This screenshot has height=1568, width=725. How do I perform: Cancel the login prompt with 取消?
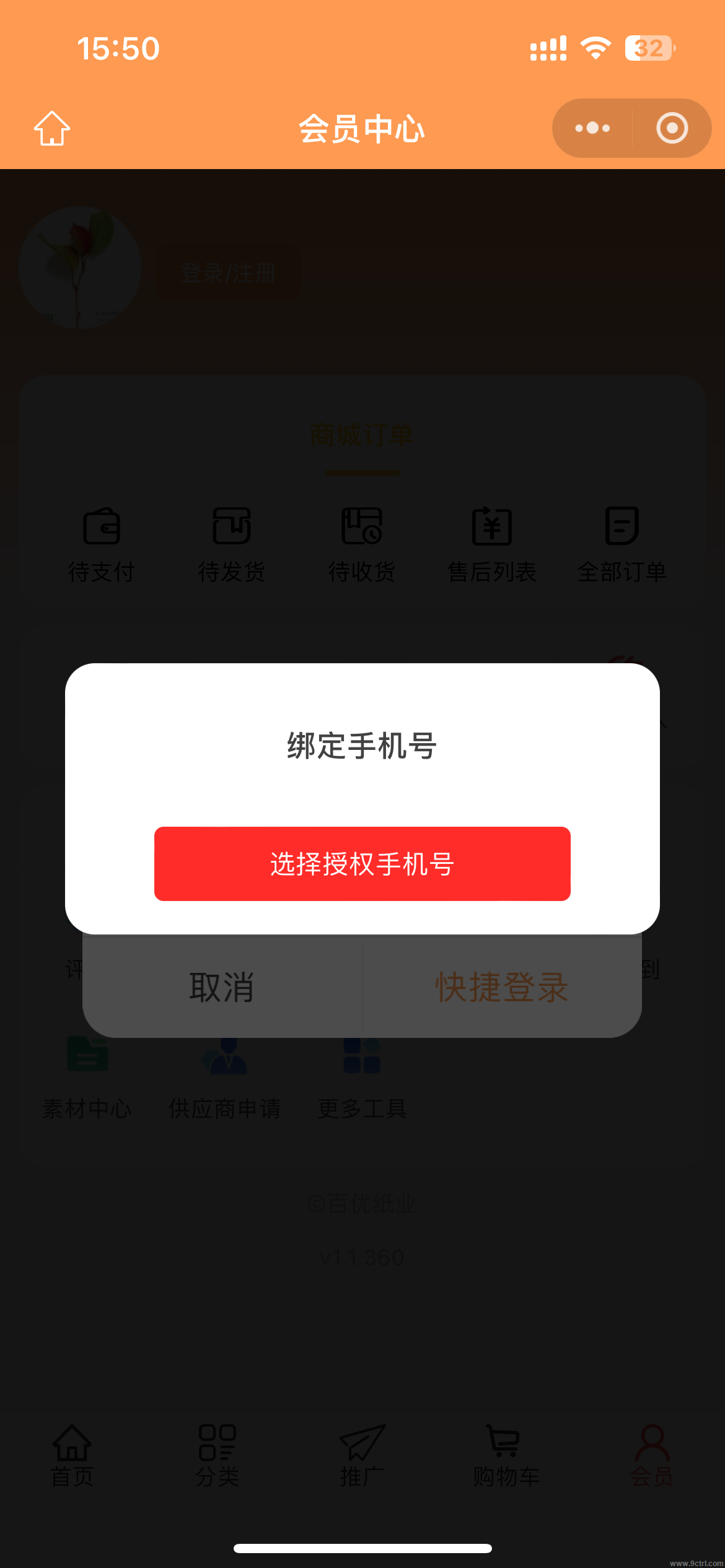click(x=221, y=989)
